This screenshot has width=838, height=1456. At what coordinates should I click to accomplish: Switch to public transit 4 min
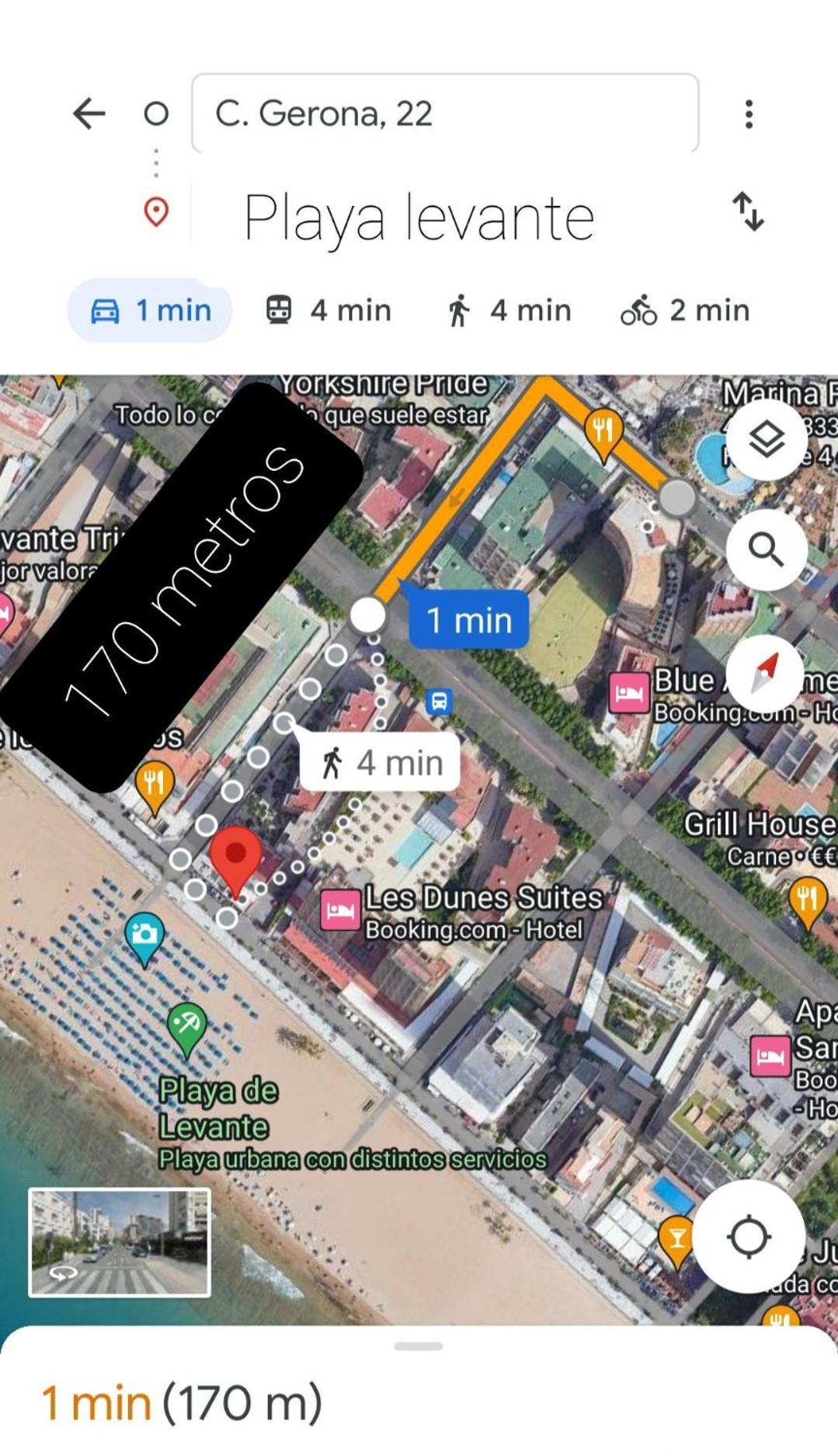tap(329, 311)
